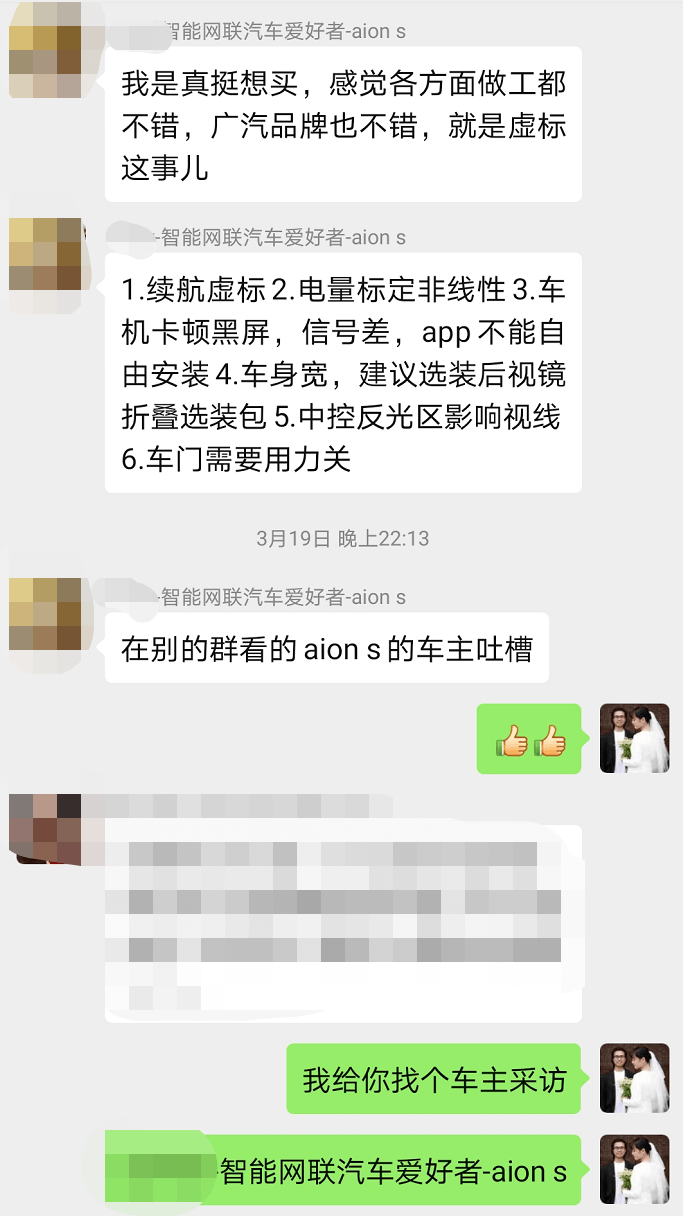Open sender's avatar beside 我是真挺想买 message
The image size is (683, 1216).
(45, 50)
